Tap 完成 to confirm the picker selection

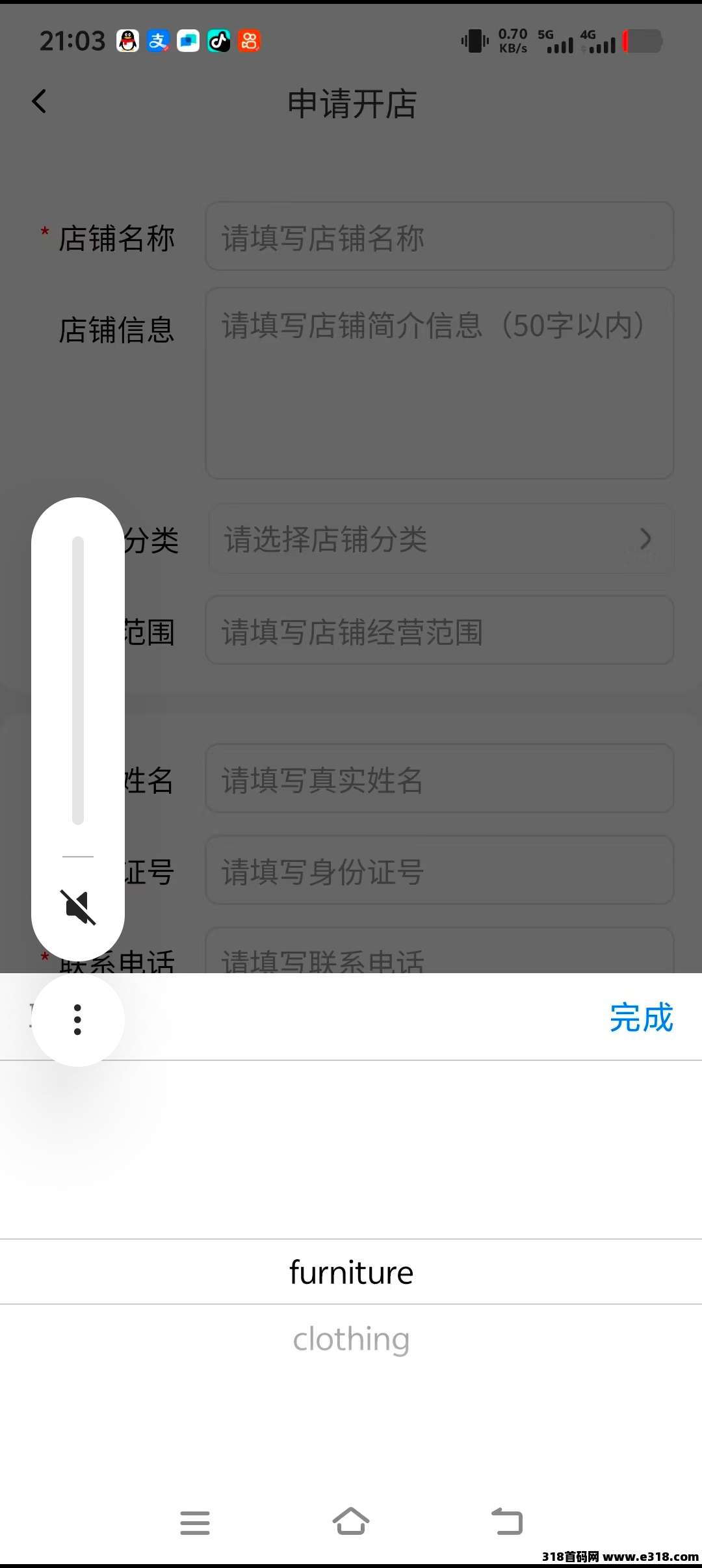[x=641, y=1017]
